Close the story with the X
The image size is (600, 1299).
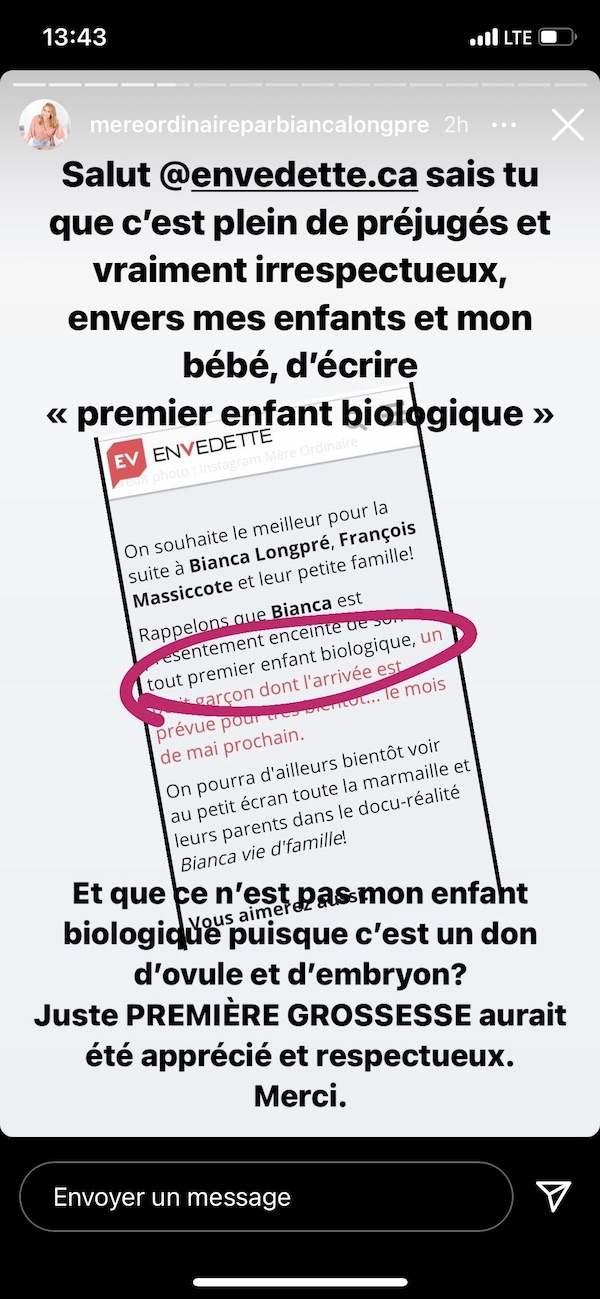click(568, 125)
